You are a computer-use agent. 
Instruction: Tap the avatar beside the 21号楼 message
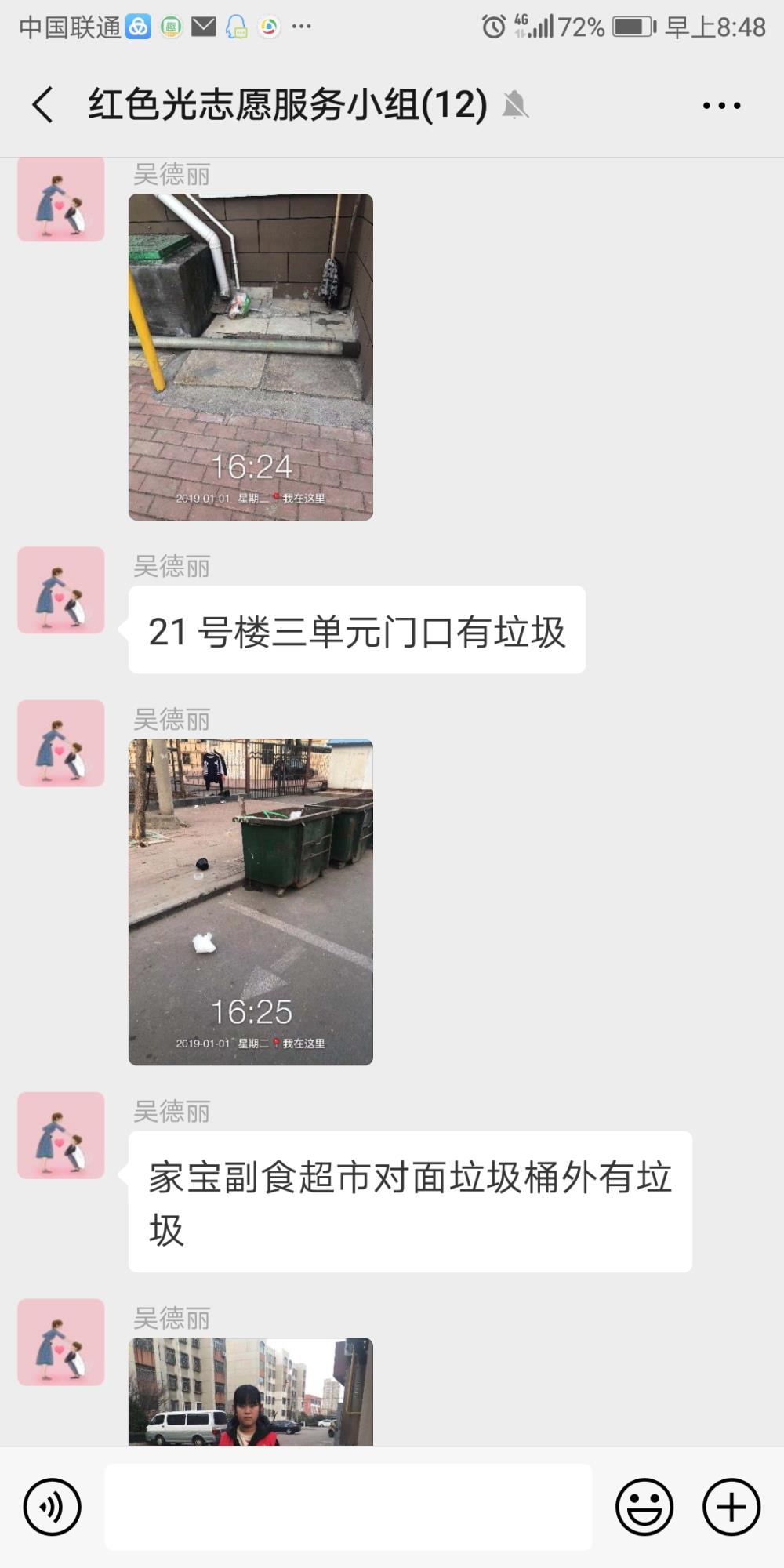pos(61,590)
